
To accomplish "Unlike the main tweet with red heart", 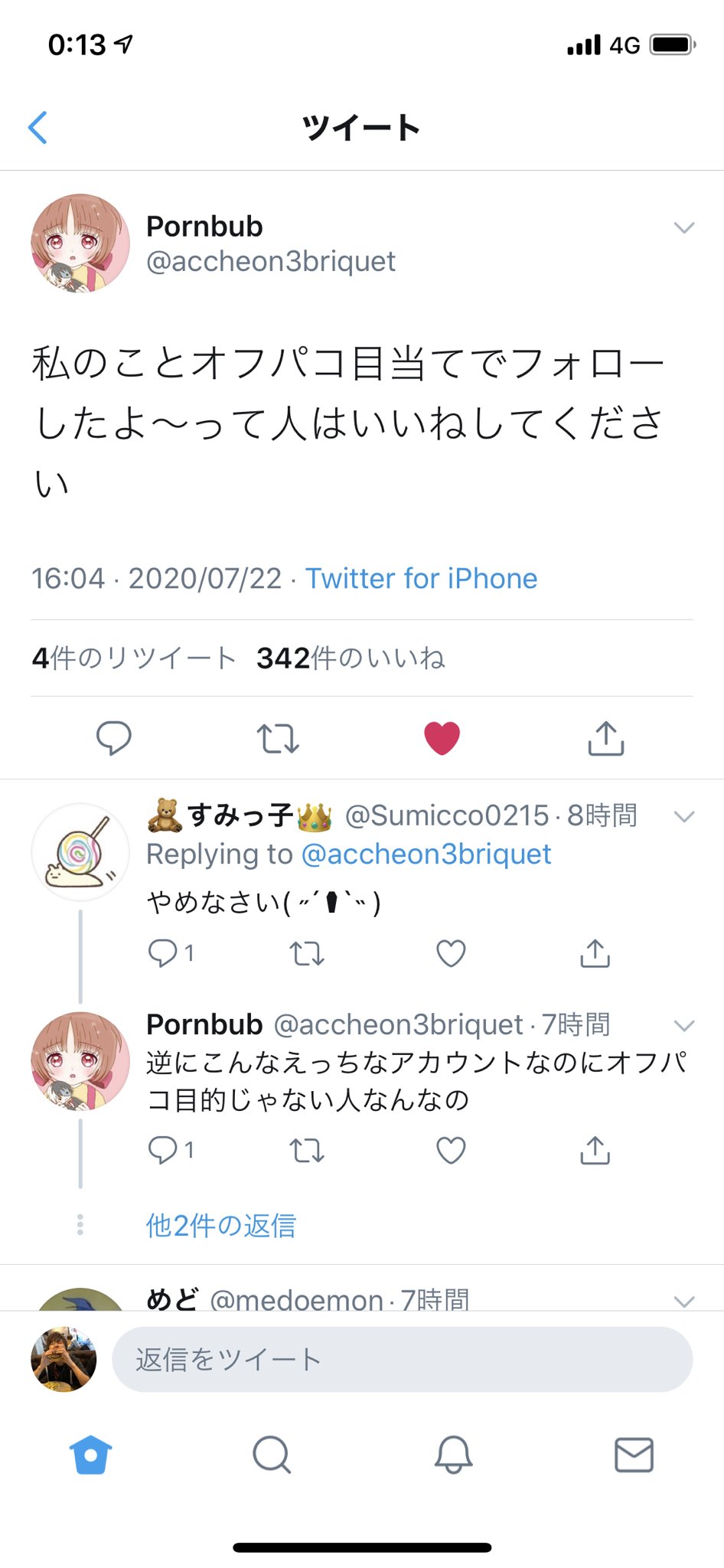I will (x=442, y=738).
